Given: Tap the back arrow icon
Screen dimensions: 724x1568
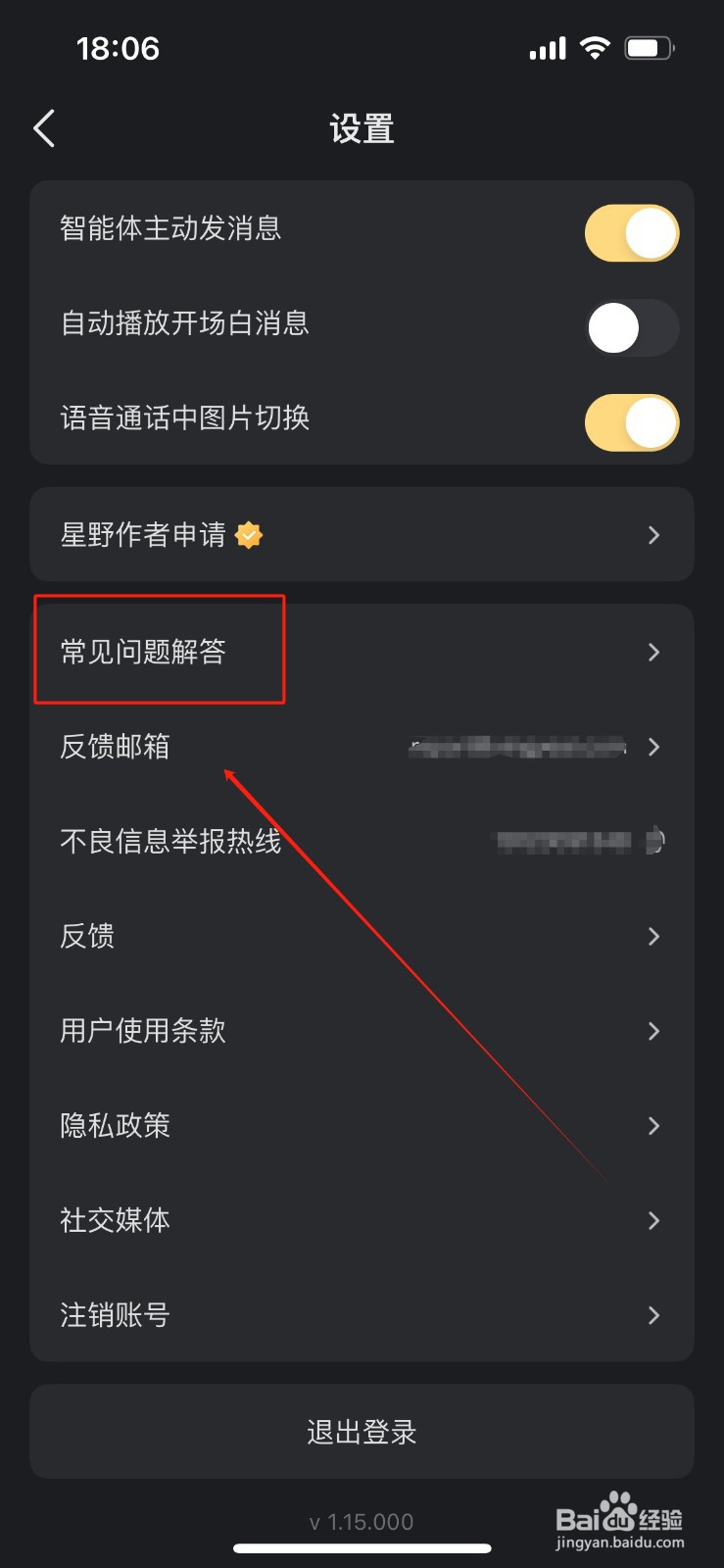Looking at the screenshot, I should click(43, 127).
